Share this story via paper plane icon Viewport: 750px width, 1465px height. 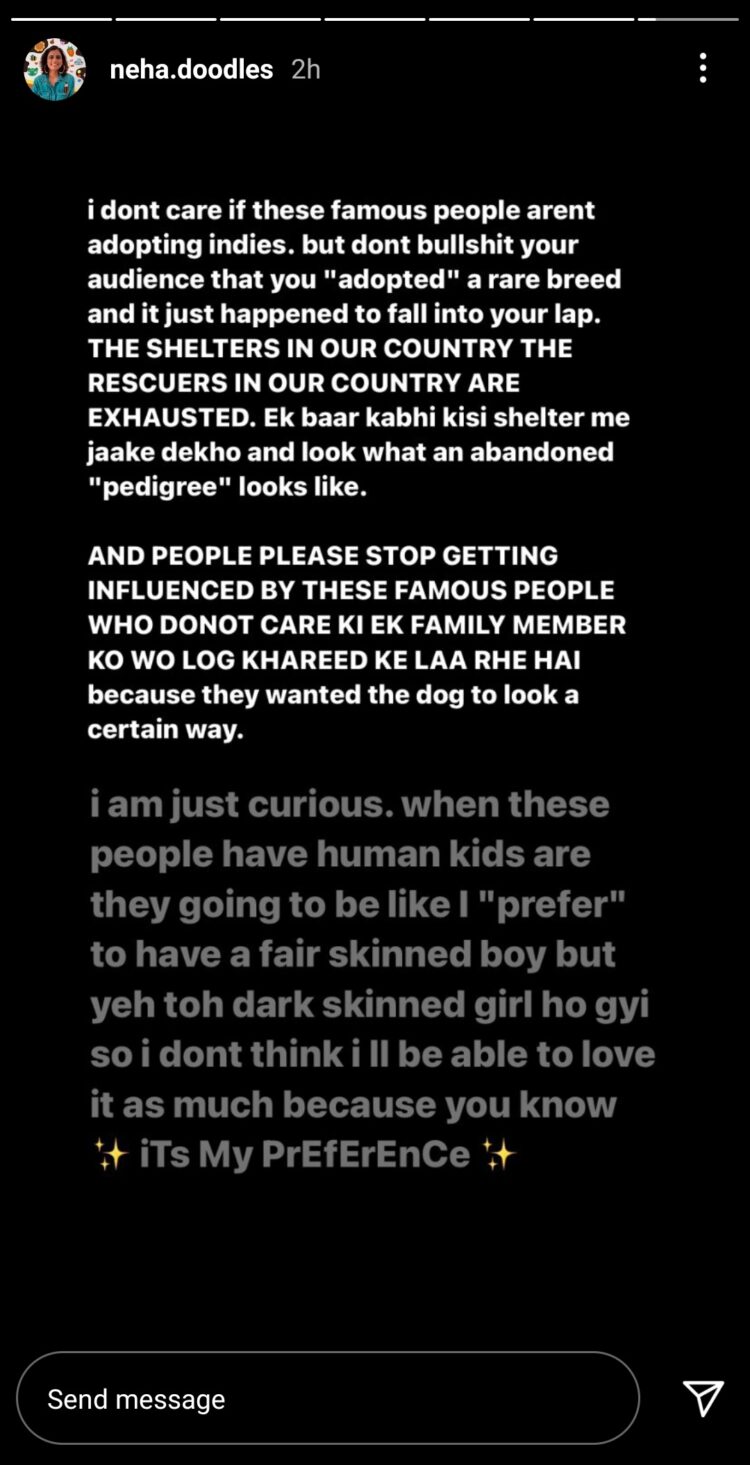[703, 1398]
